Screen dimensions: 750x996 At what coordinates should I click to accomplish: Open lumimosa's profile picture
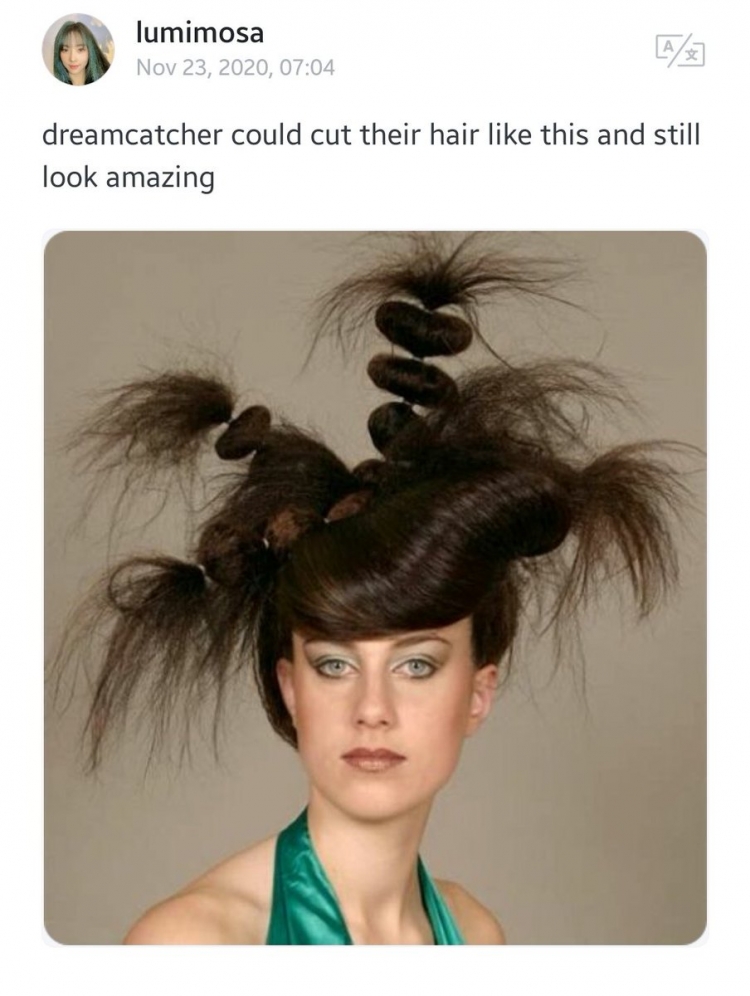(77, 49)
